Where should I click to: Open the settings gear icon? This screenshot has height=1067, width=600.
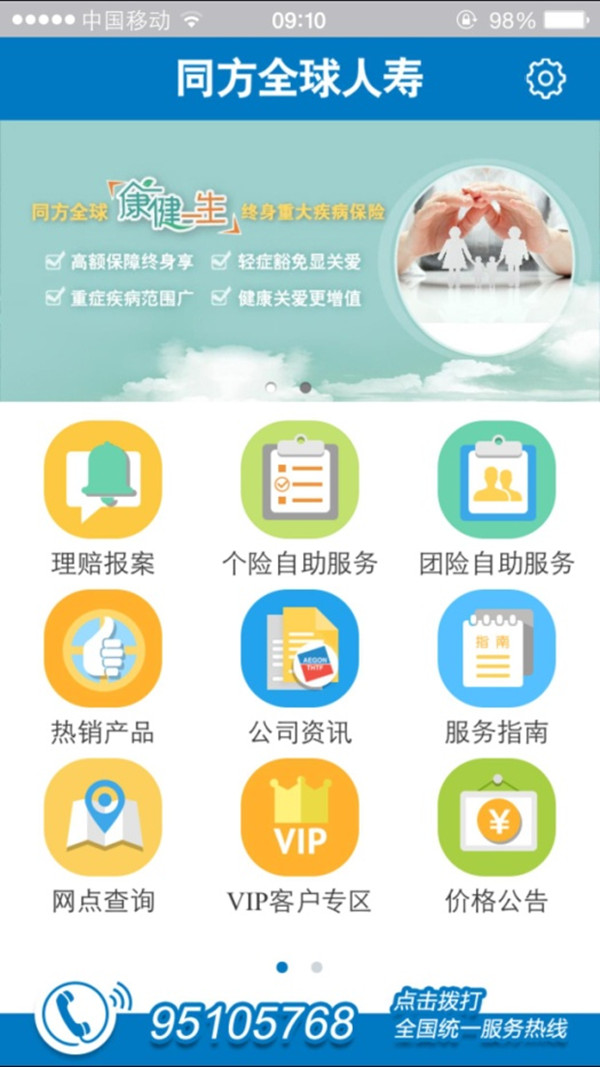(x=545, y=78)
